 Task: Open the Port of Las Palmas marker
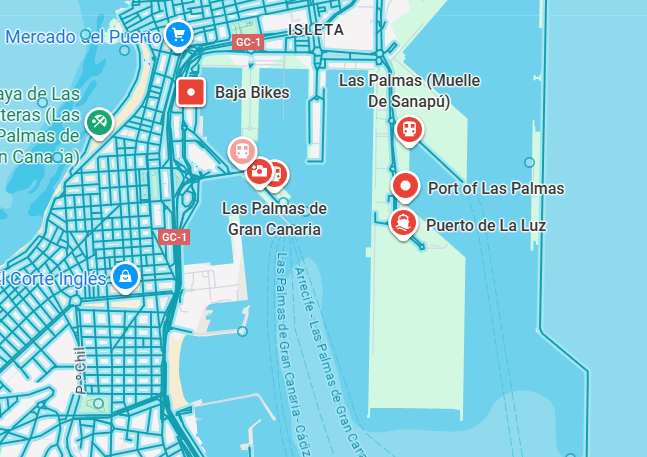pyautogui.click(x=405, y=186)
